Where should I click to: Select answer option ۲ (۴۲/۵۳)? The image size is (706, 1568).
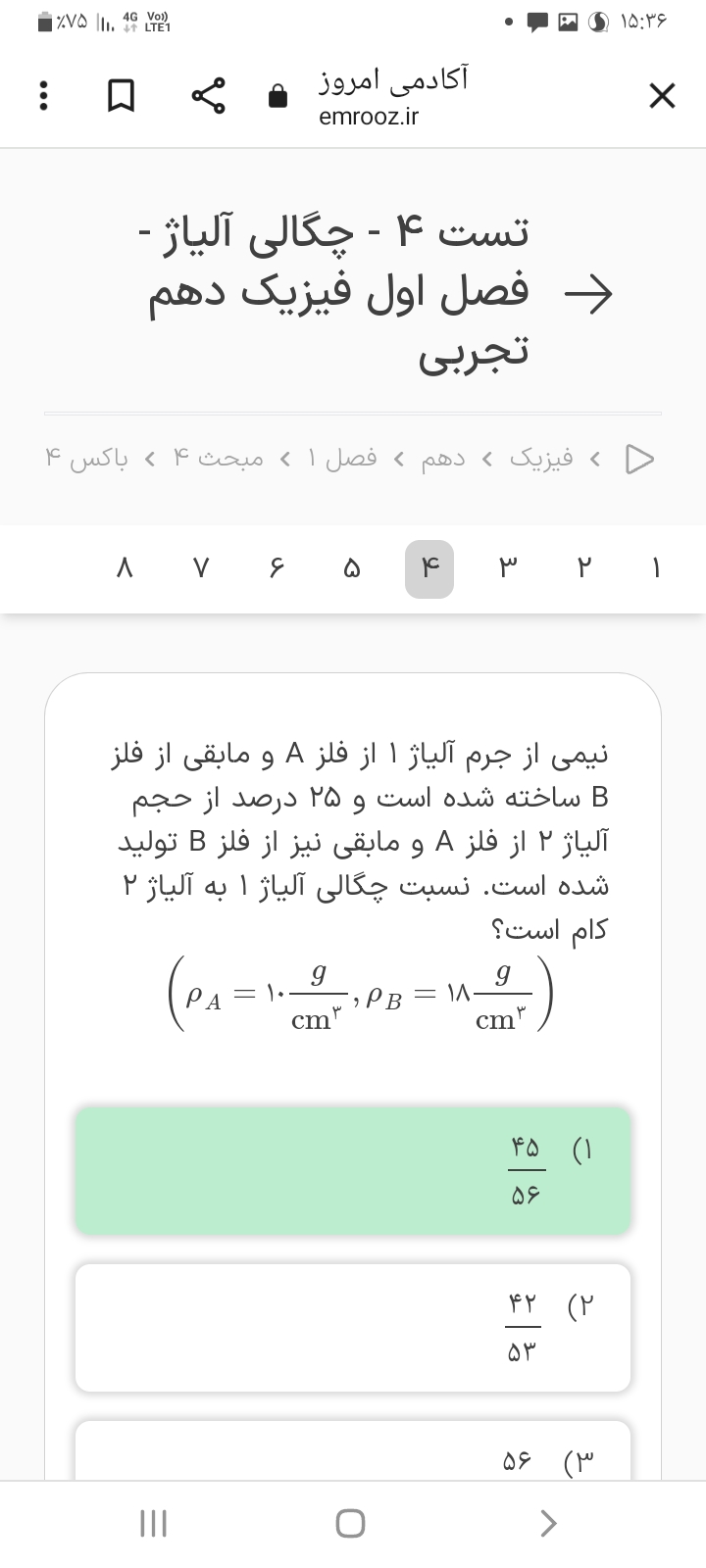(353, 1328)
